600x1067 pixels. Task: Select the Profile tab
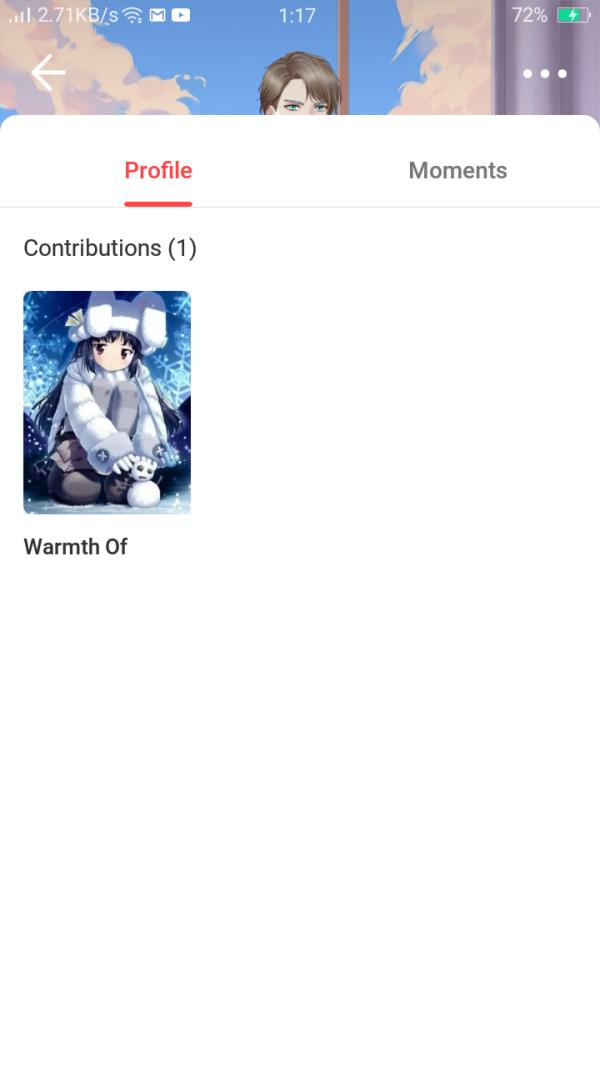click(158, 171)
